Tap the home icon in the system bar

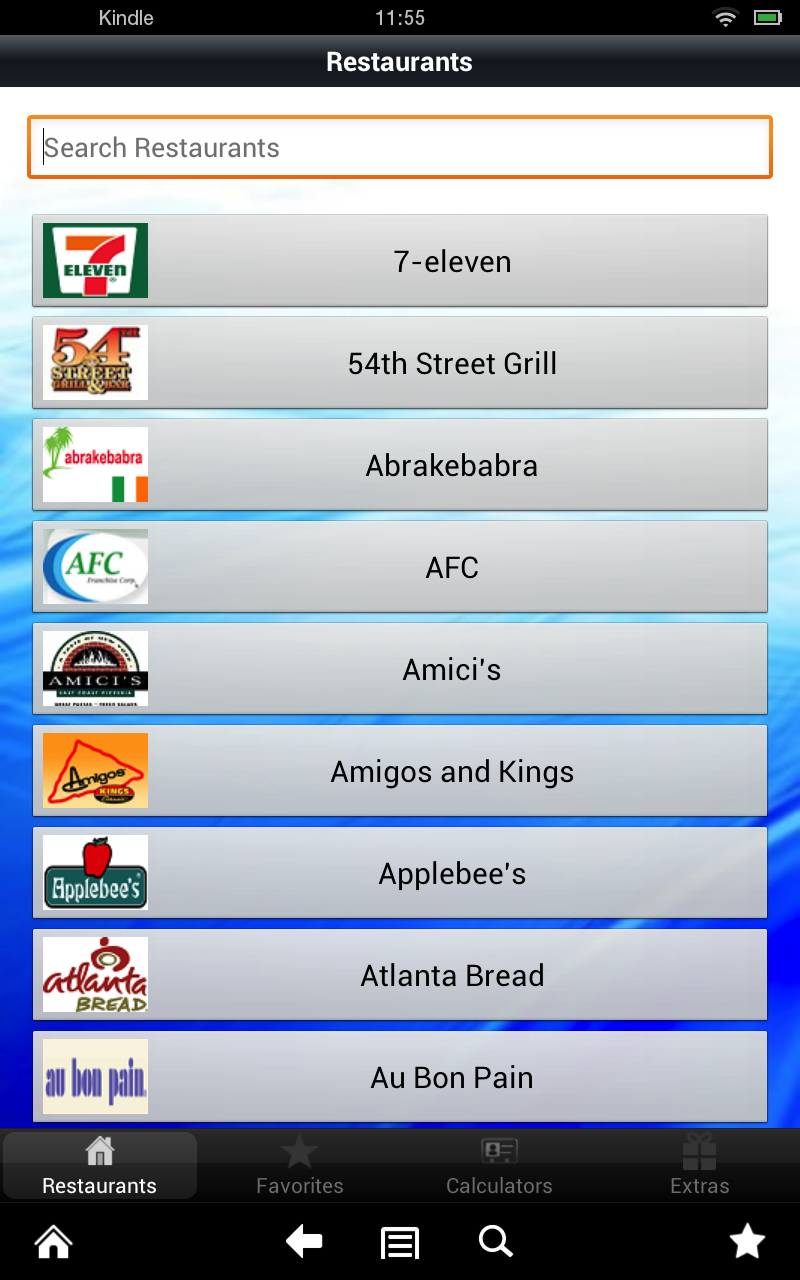(x=52, y=1241)
